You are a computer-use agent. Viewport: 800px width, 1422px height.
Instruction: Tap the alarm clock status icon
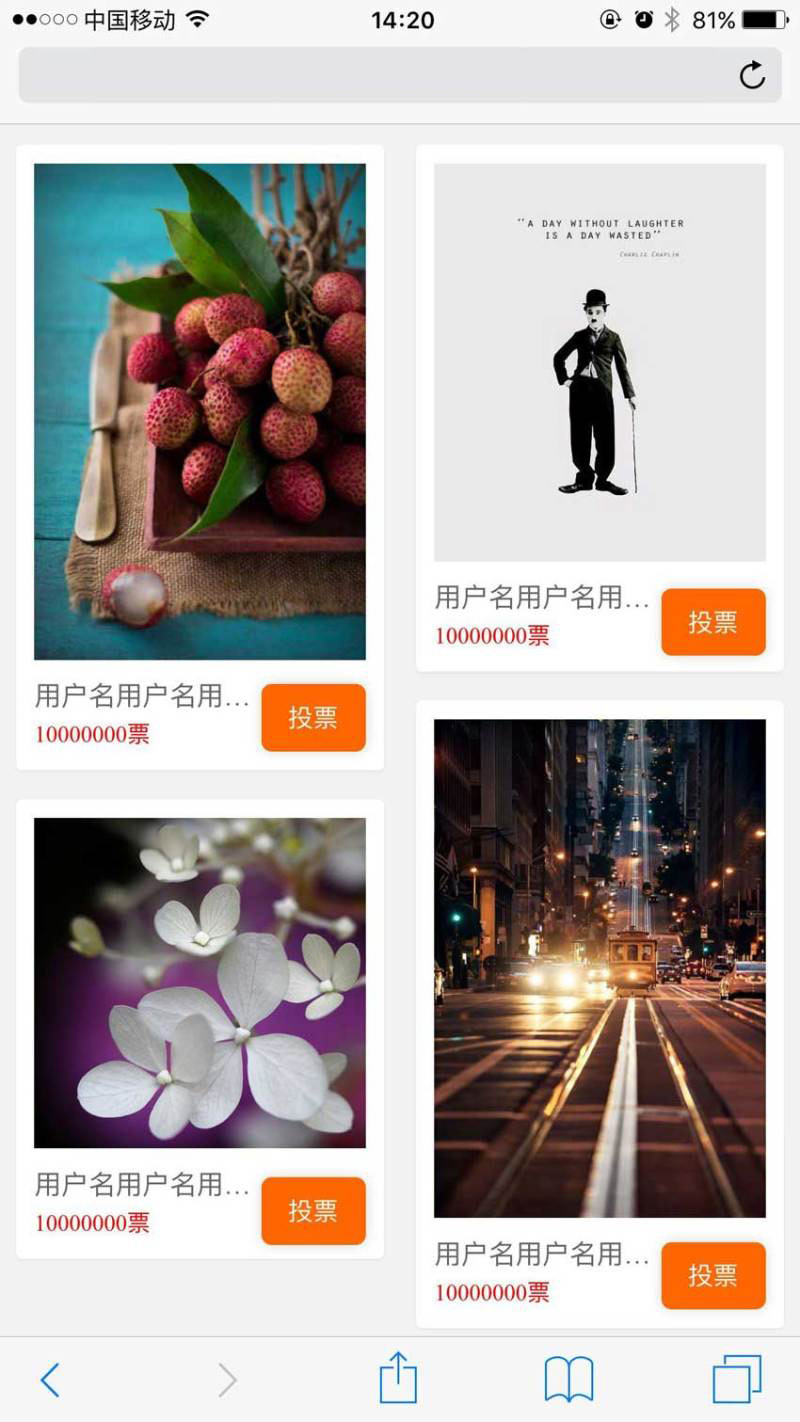[643, 17]
